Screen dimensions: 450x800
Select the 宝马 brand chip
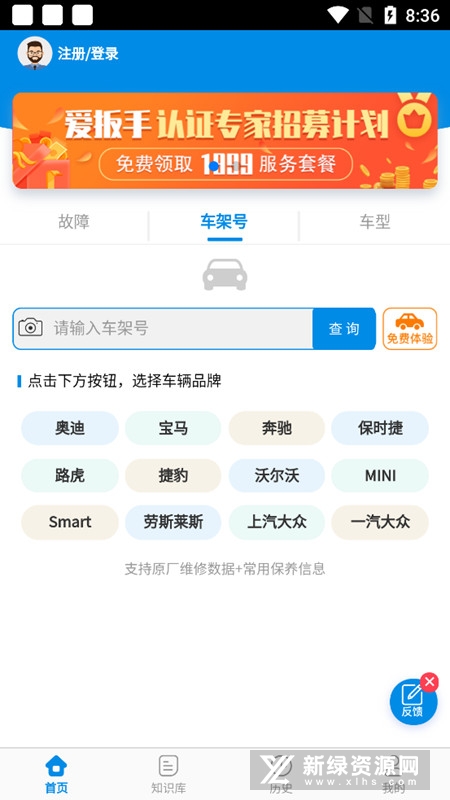coord(173,428)
